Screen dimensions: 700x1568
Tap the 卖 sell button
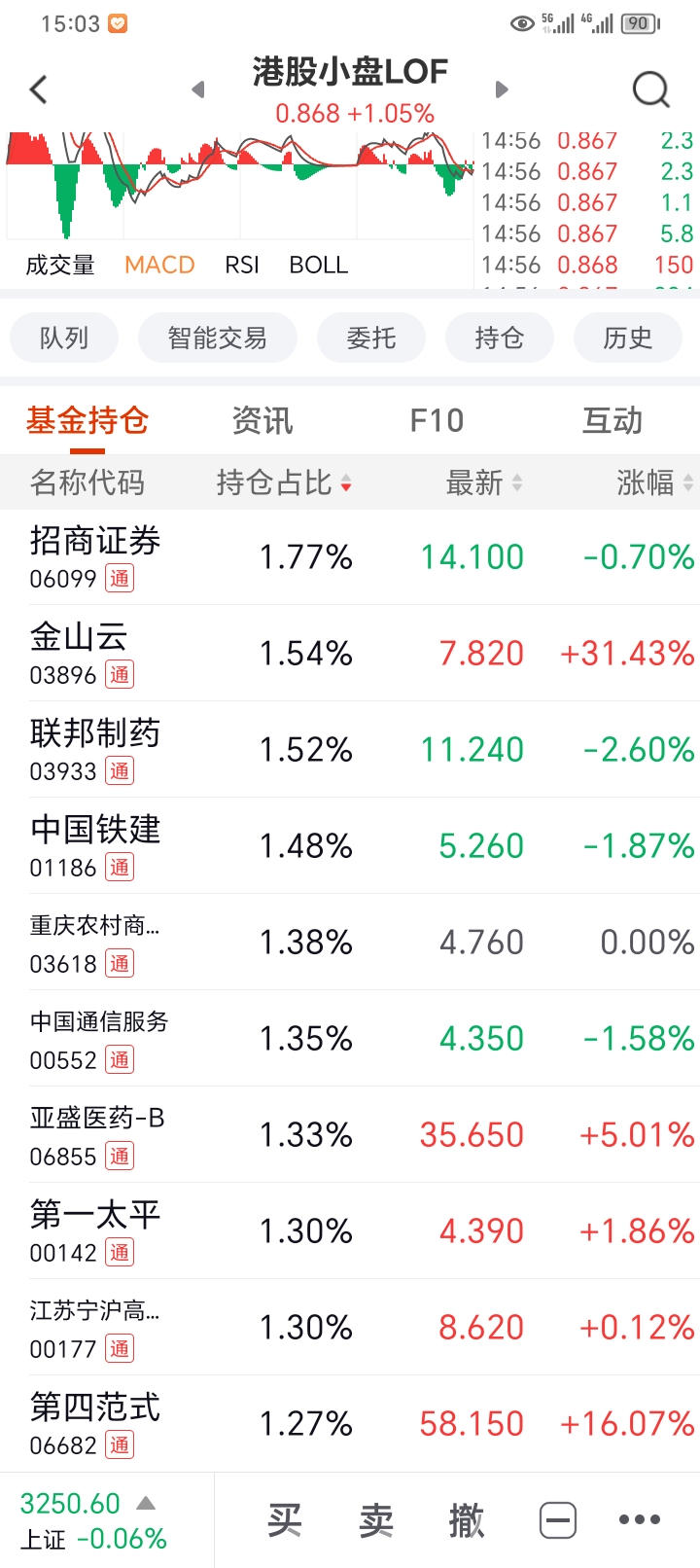coord(376,1519)
